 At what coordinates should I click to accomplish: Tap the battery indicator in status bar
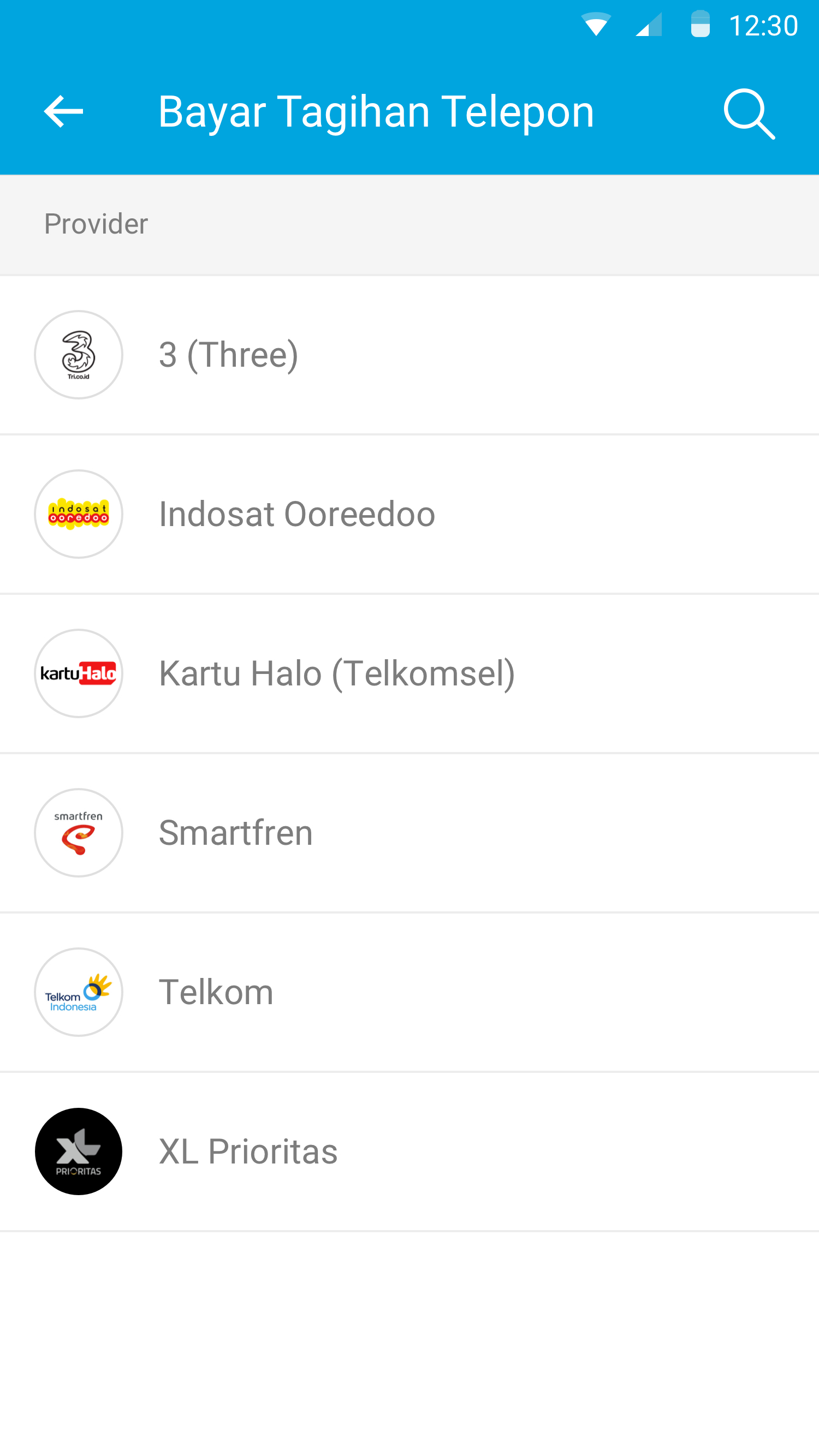tap(699, 25)
